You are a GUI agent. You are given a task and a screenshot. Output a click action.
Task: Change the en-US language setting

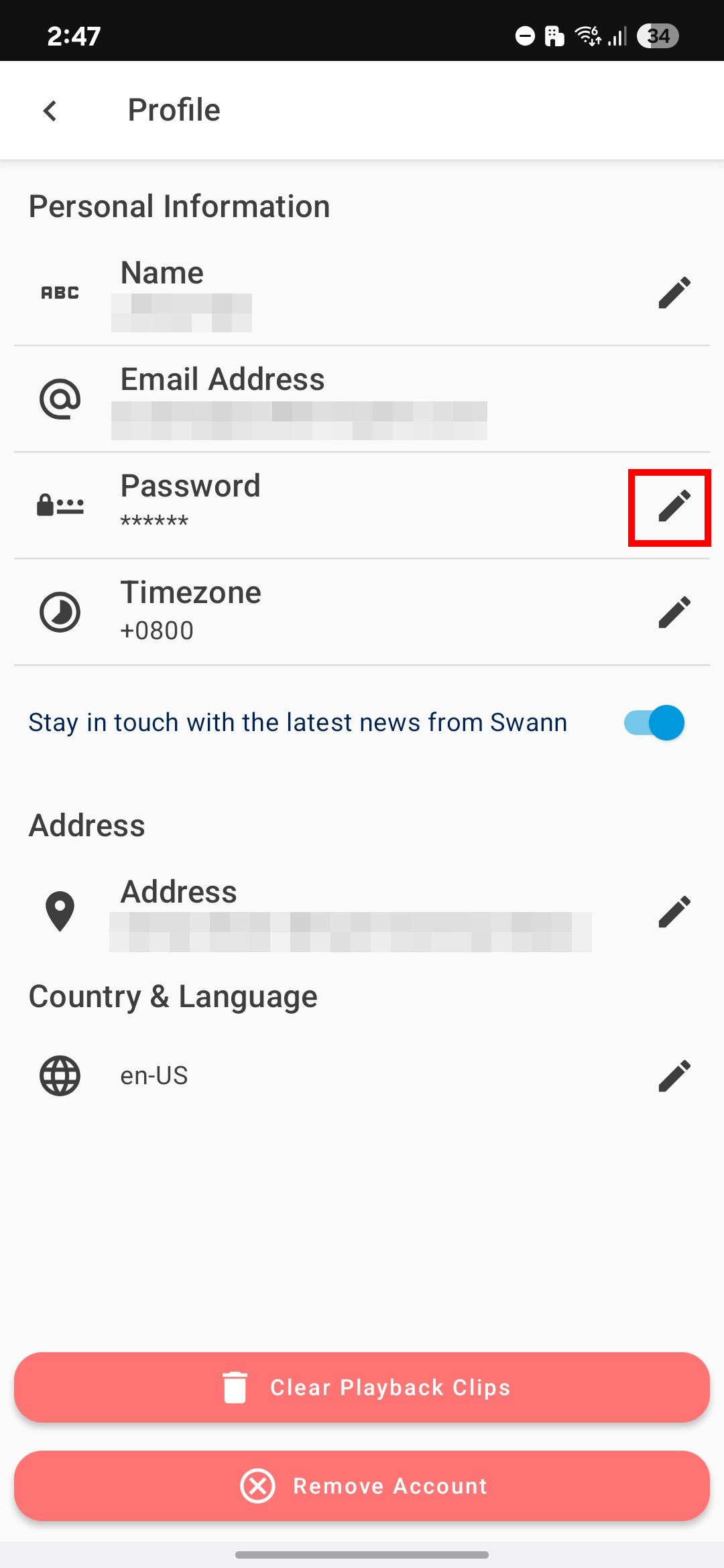674,1075
